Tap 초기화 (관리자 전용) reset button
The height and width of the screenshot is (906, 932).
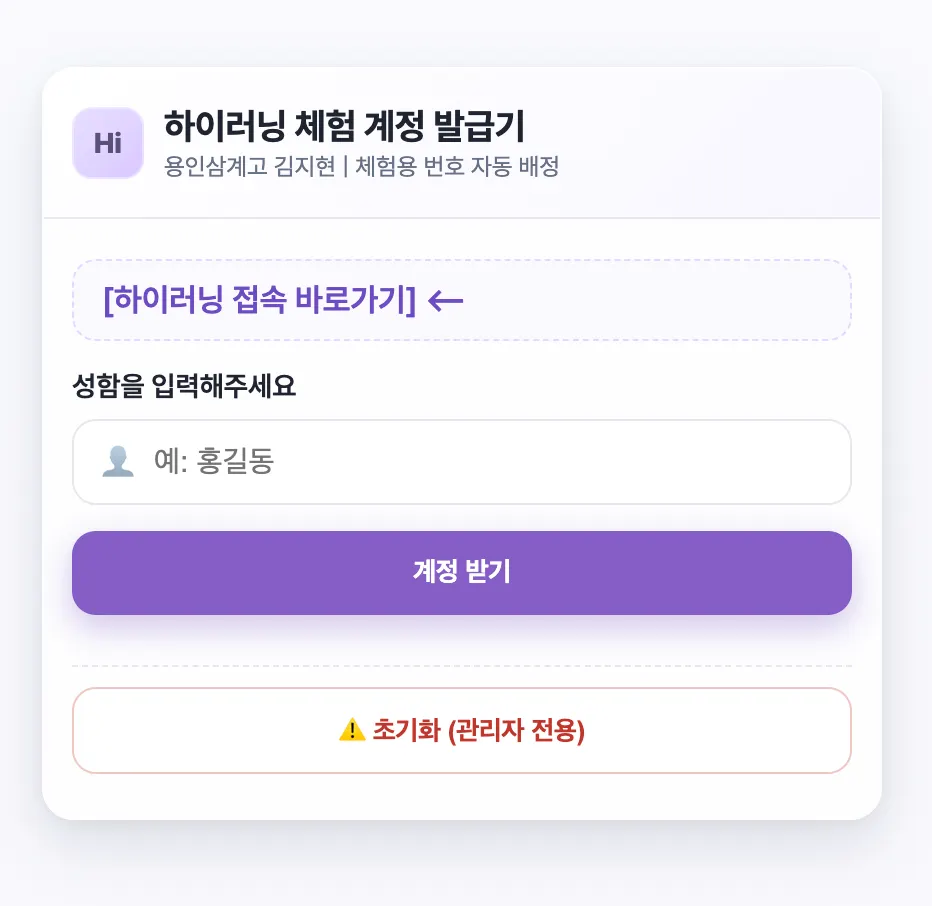[461, 730]
